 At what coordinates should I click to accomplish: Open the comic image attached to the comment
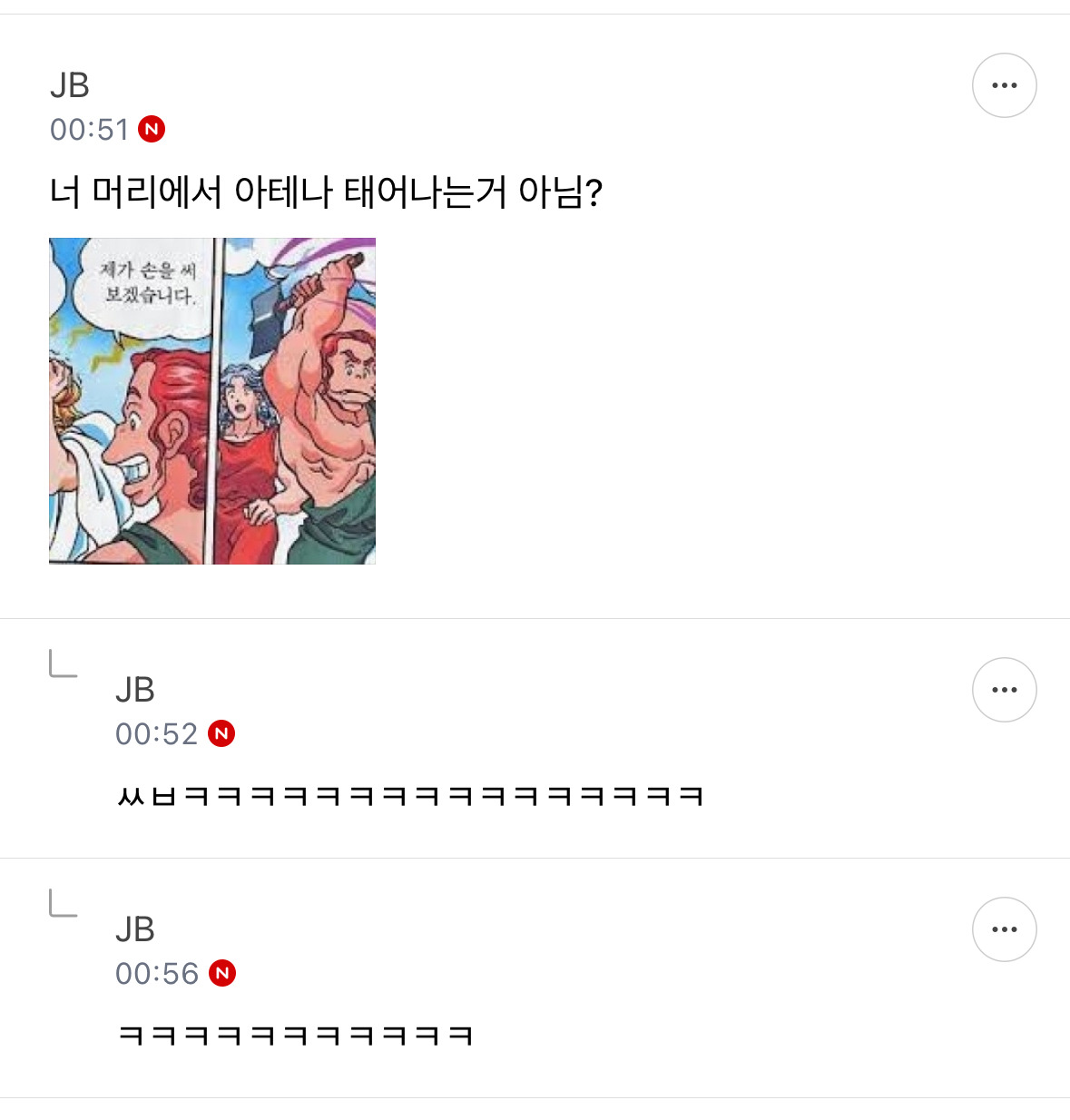[x=212, y=401]
